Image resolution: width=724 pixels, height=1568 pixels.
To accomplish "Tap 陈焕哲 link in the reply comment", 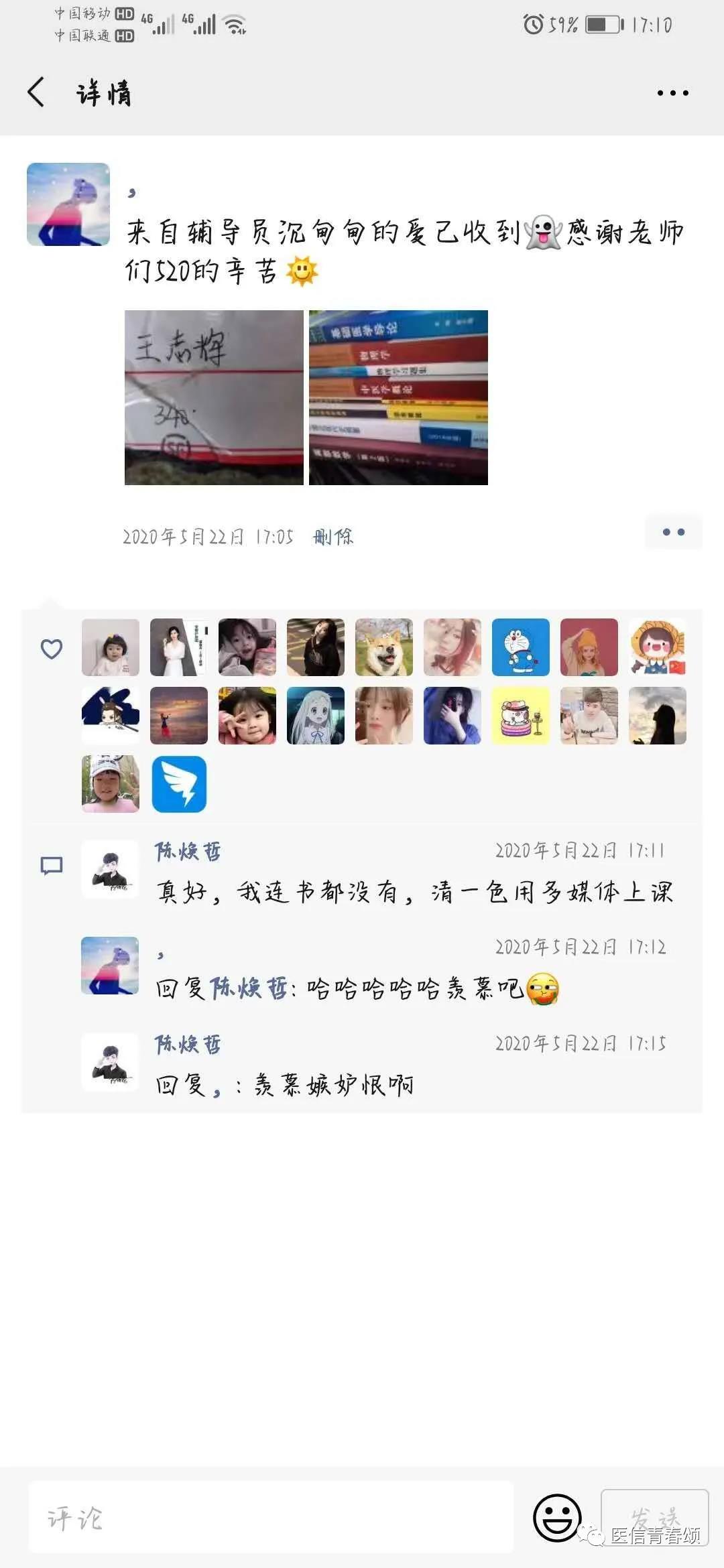I will tap(249, 988).
